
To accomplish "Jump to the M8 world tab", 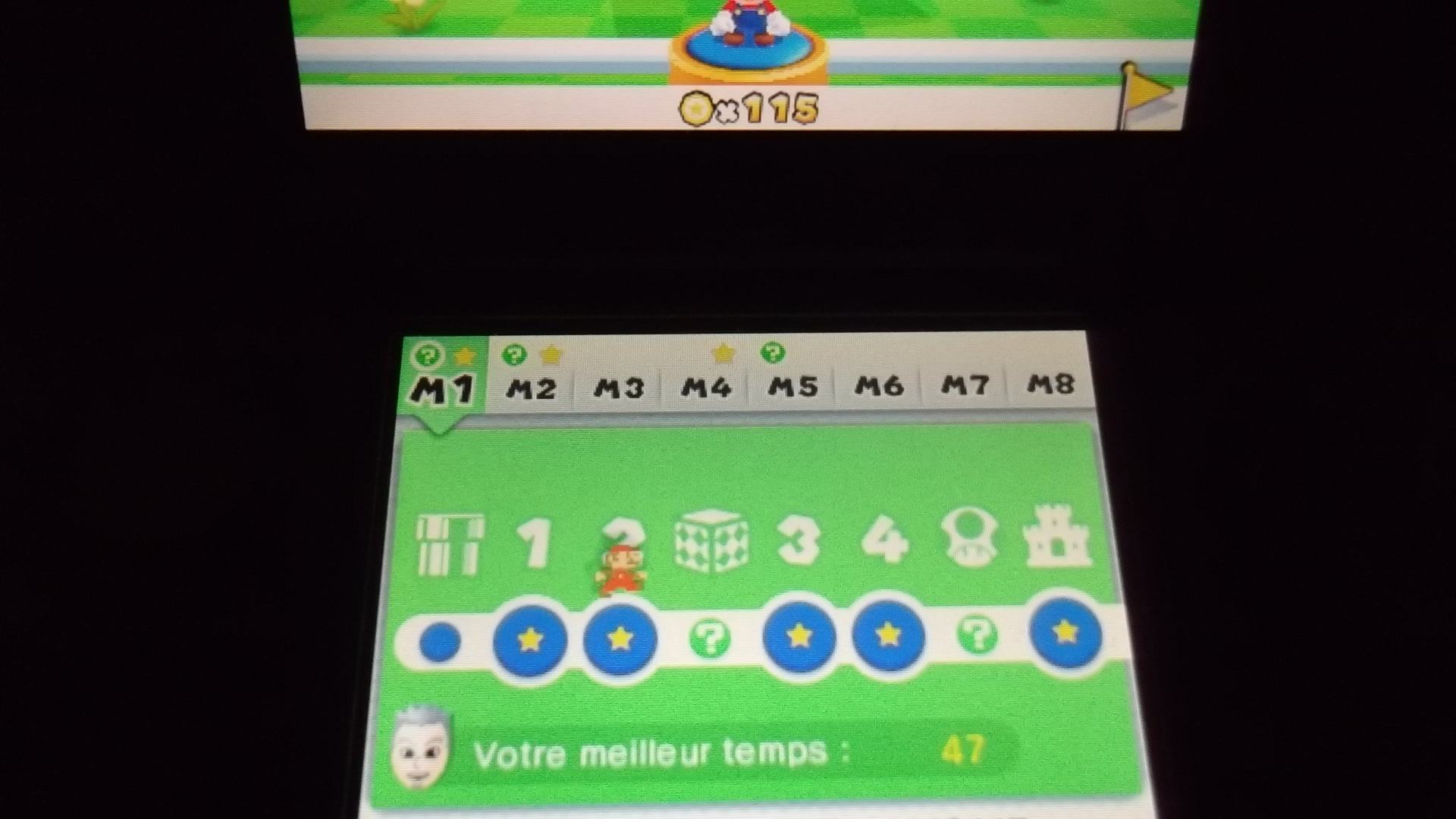I will [1050, 384].
